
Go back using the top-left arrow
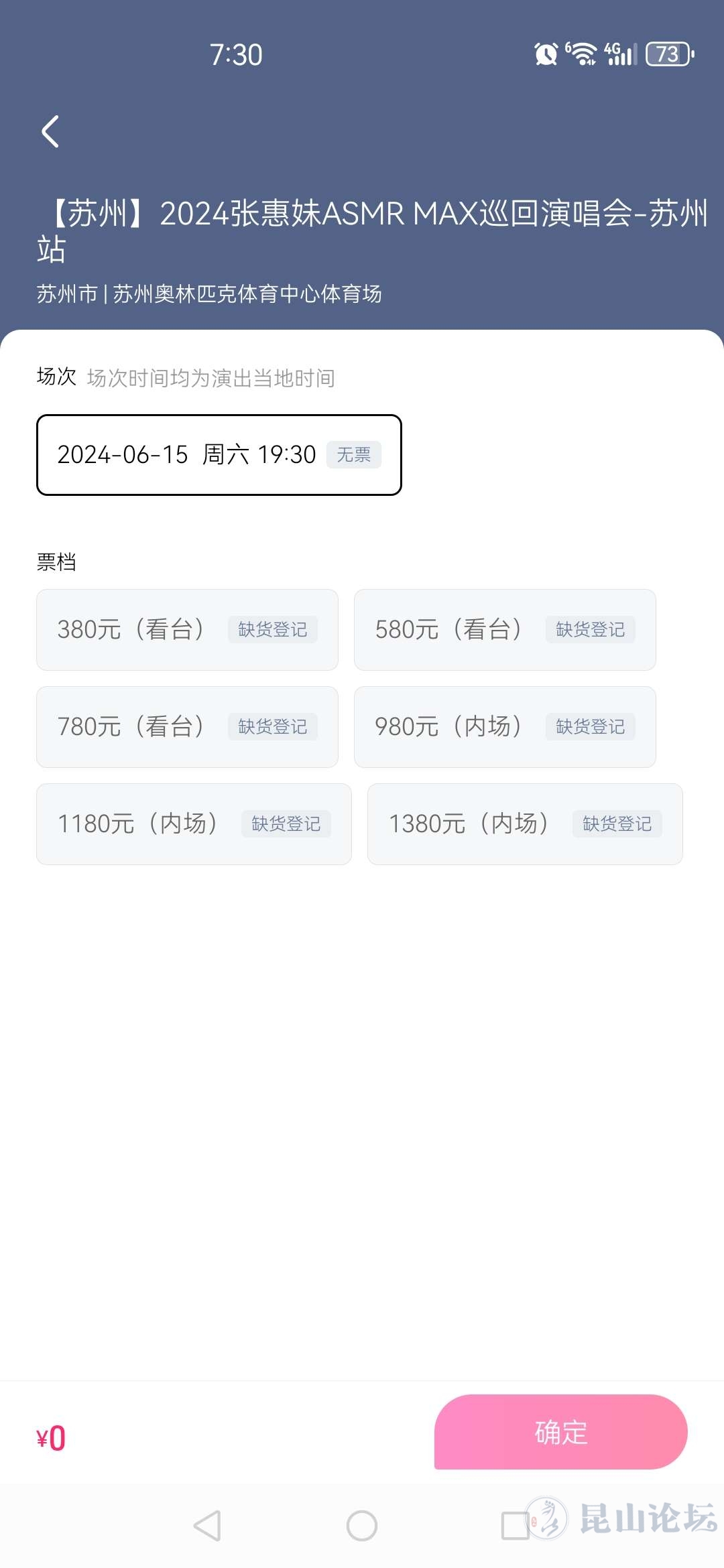[x=51, y=131]
